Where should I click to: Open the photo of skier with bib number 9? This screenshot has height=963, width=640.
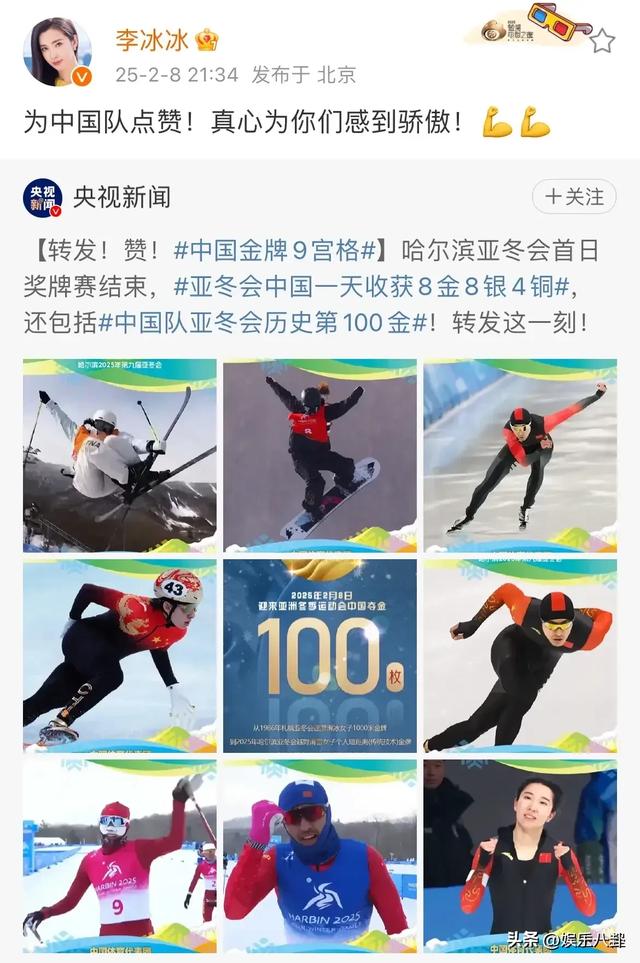coord(120,855)
